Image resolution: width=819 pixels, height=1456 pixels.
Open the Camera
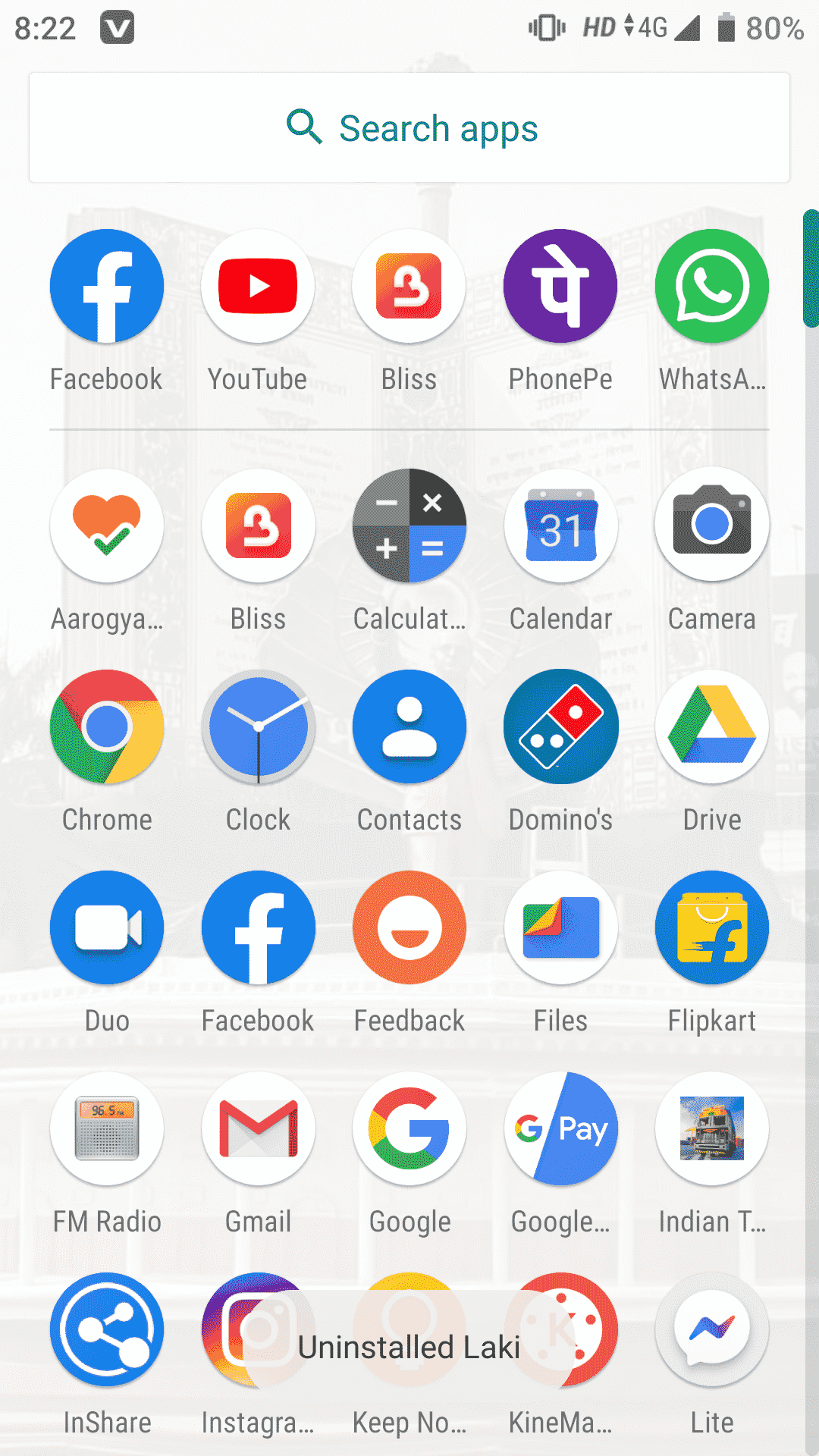(712, 526)
